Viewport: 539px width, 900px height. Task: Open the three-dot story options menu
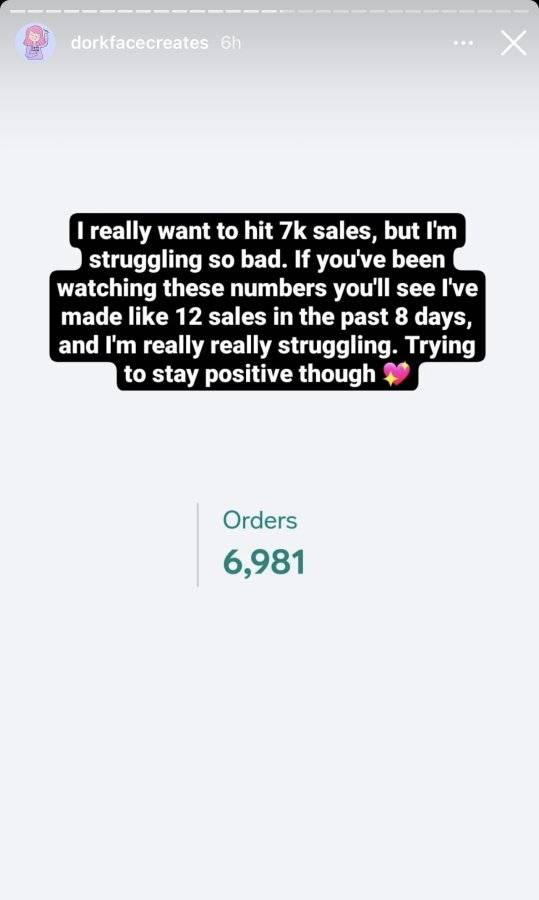pos(463,43)
